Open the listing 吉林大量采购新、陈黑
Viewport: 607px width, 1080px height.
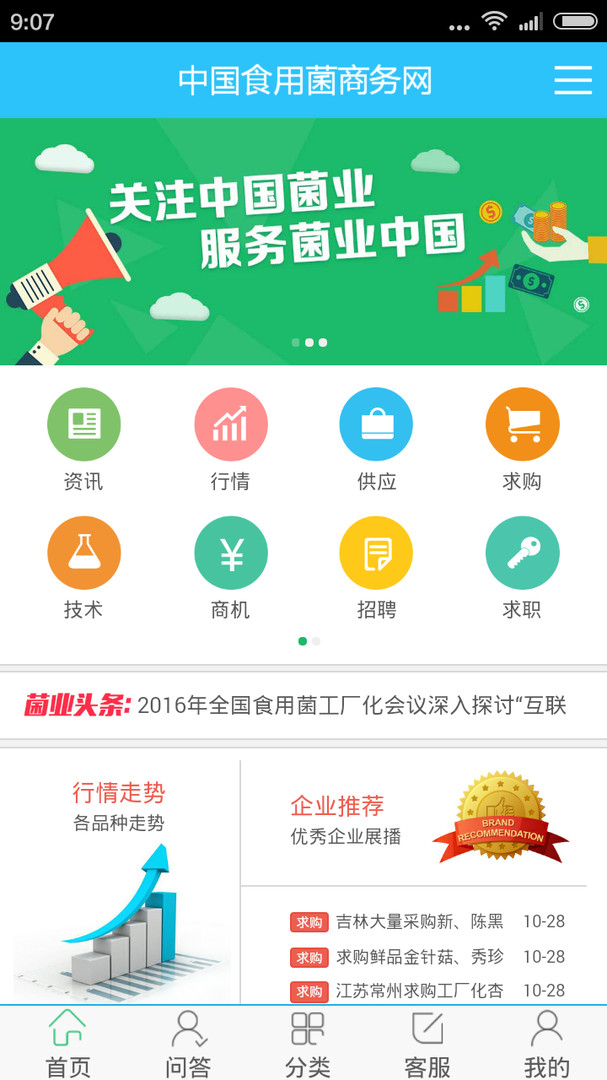tap(420, 922)
